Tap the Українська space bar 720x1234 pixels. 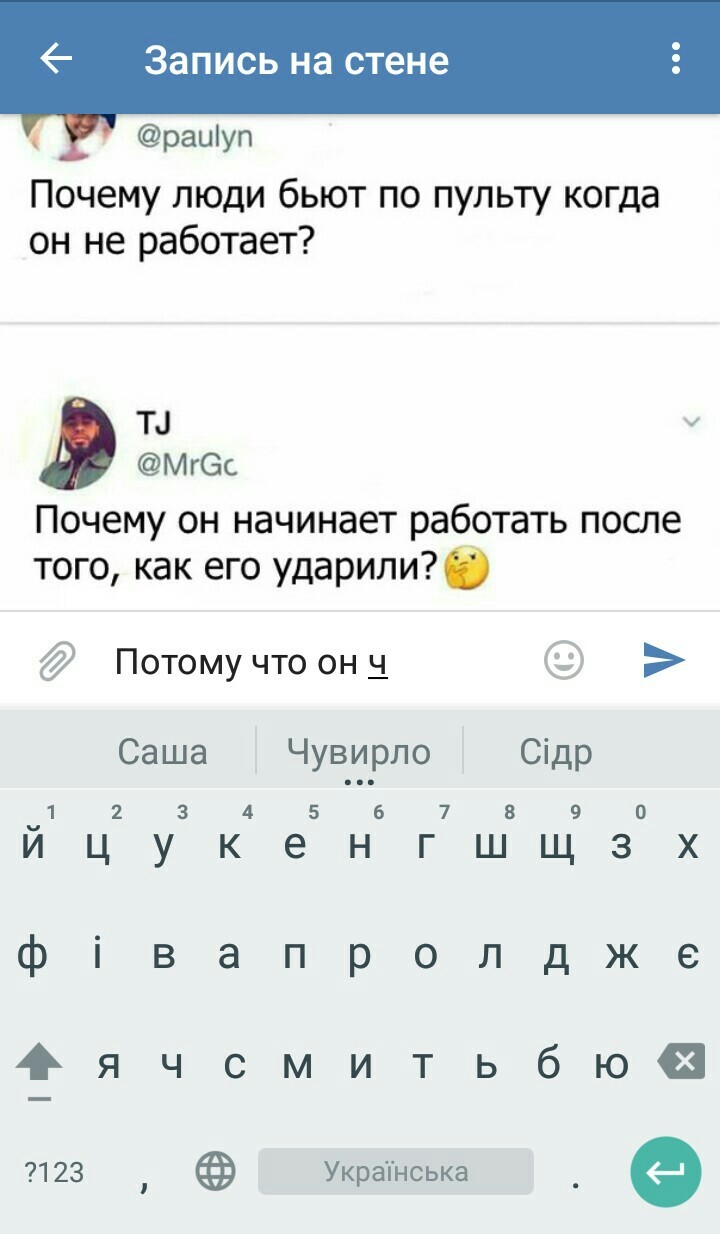[x=396, y=1172]
